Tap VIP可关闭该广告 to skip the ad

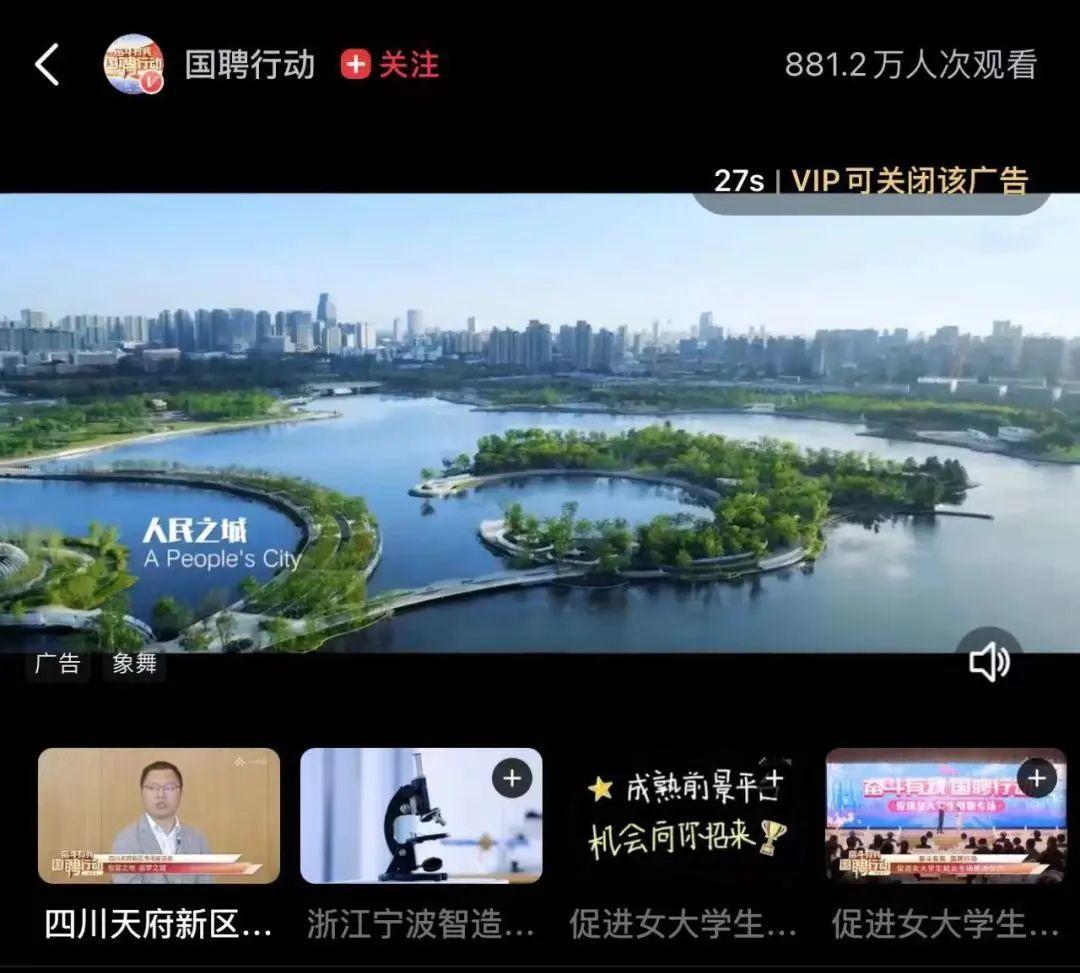(909, 181)
